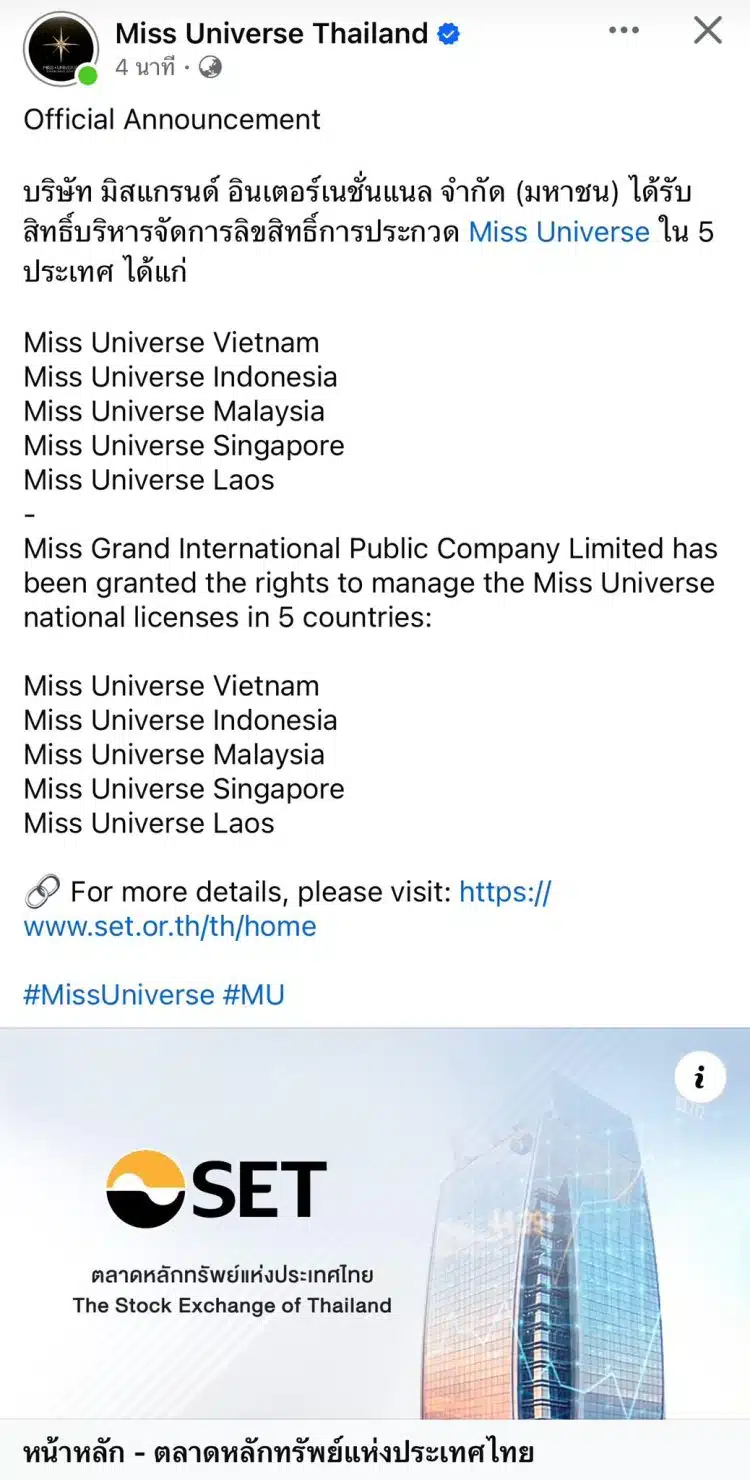Tap the Miss Universe Thailand page name
Screen dimensions: 750x1480
[272, 33]
